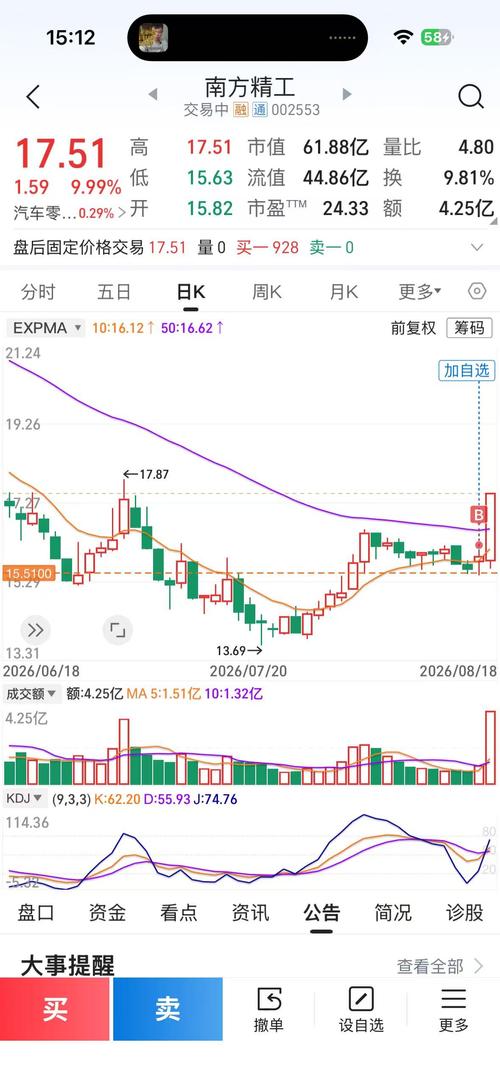Open the EXPMA indicator dropdown
The height and width of the screenshot is (1084, 500).
(x=46, y=328)
